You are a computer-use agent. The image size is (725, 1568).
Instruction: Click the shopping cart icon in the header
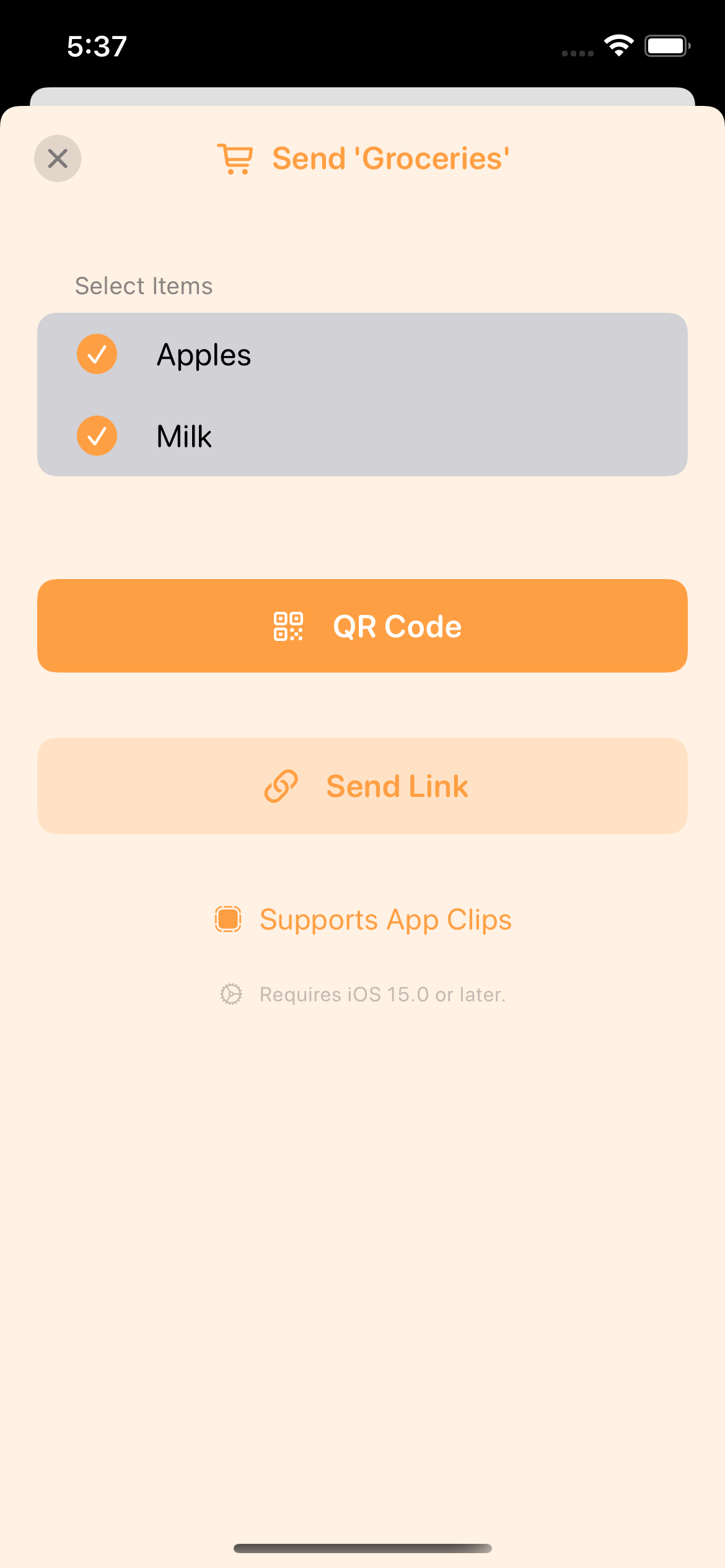pos(236,159)
